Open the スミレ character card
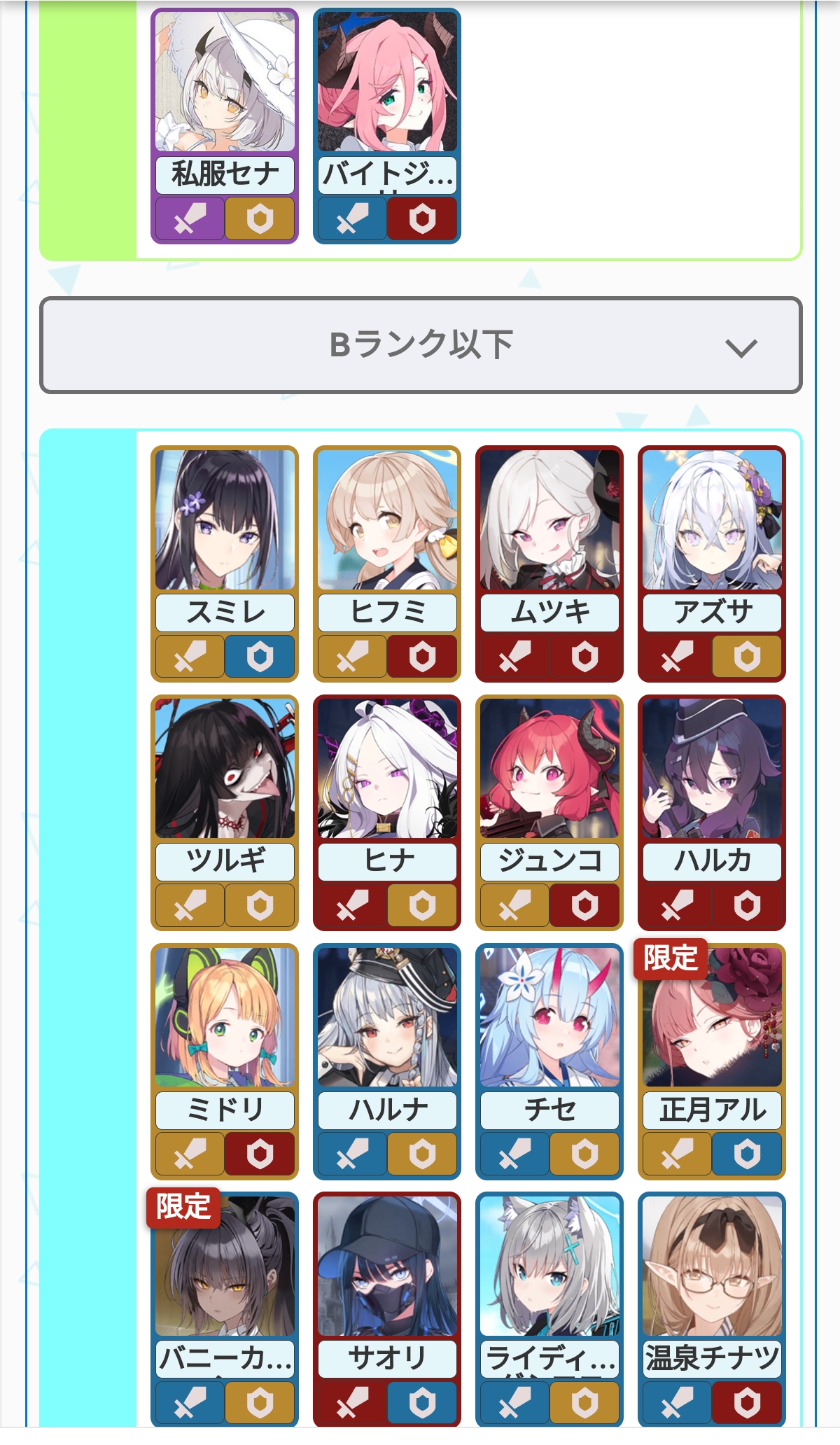840x1445 pixels. [225, 539]
